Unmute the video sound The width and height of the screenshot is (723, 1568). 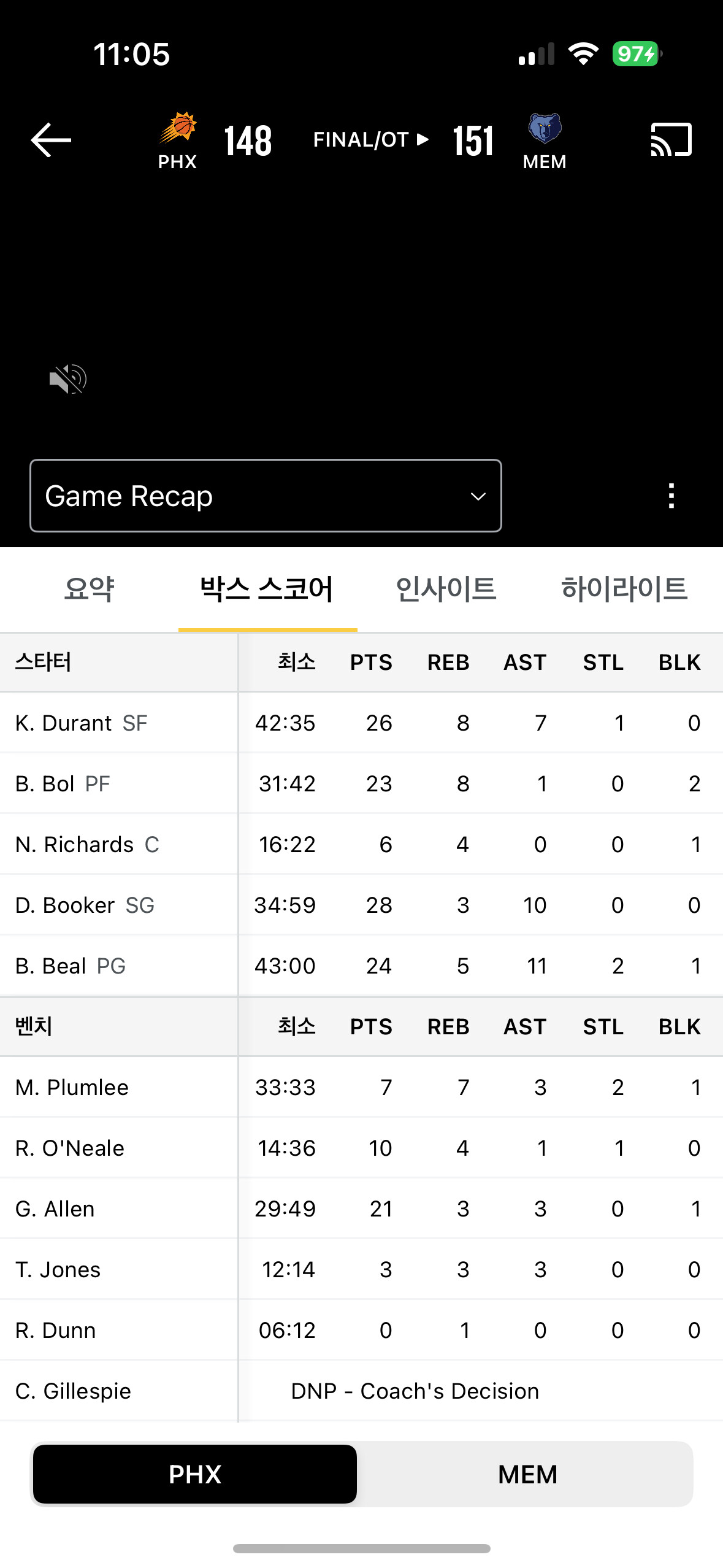pyautogui.click(x=67, y=379)
